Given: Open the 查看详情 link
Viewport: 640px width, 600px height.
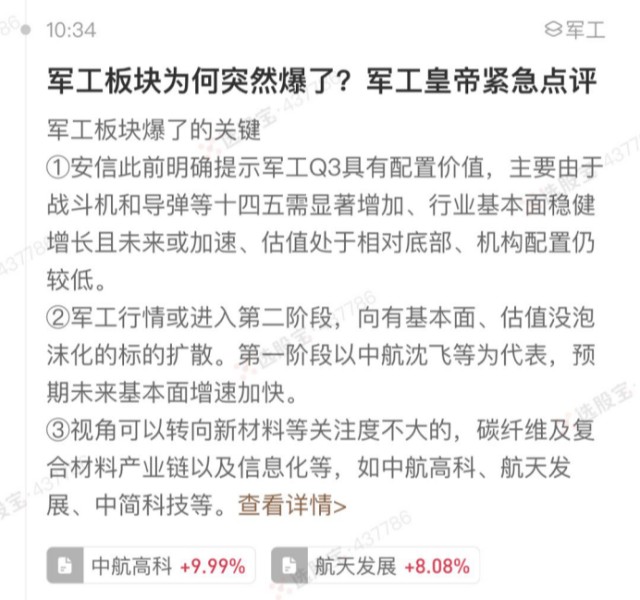Looking at the screenshot, I should [292, 505].
